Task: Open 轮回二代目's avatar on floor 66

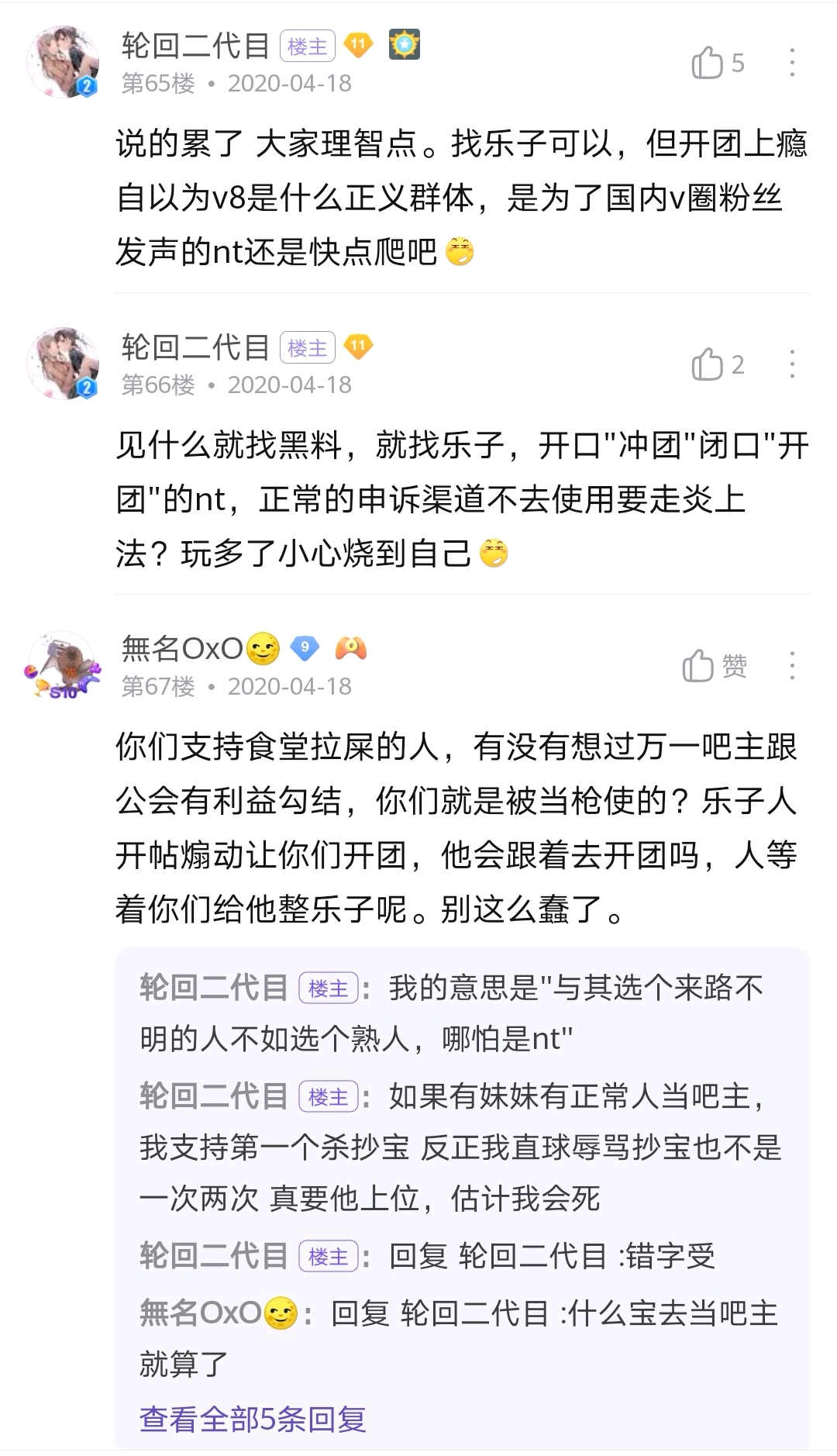Action: tap(63, 364)
